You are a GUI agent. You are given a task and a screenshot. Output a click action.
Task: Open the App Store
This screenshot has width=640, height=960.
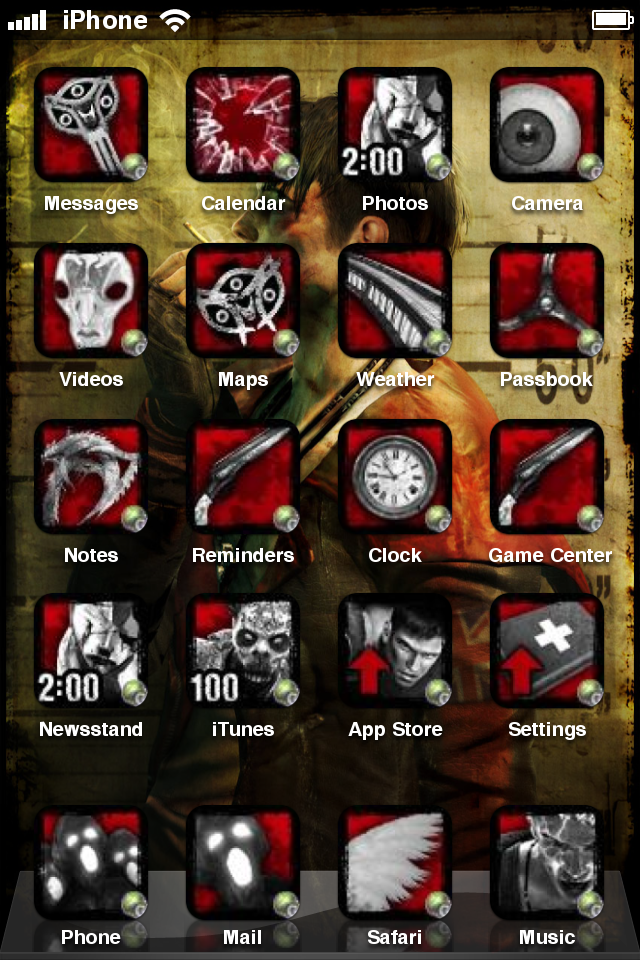(x=395, y=652)
